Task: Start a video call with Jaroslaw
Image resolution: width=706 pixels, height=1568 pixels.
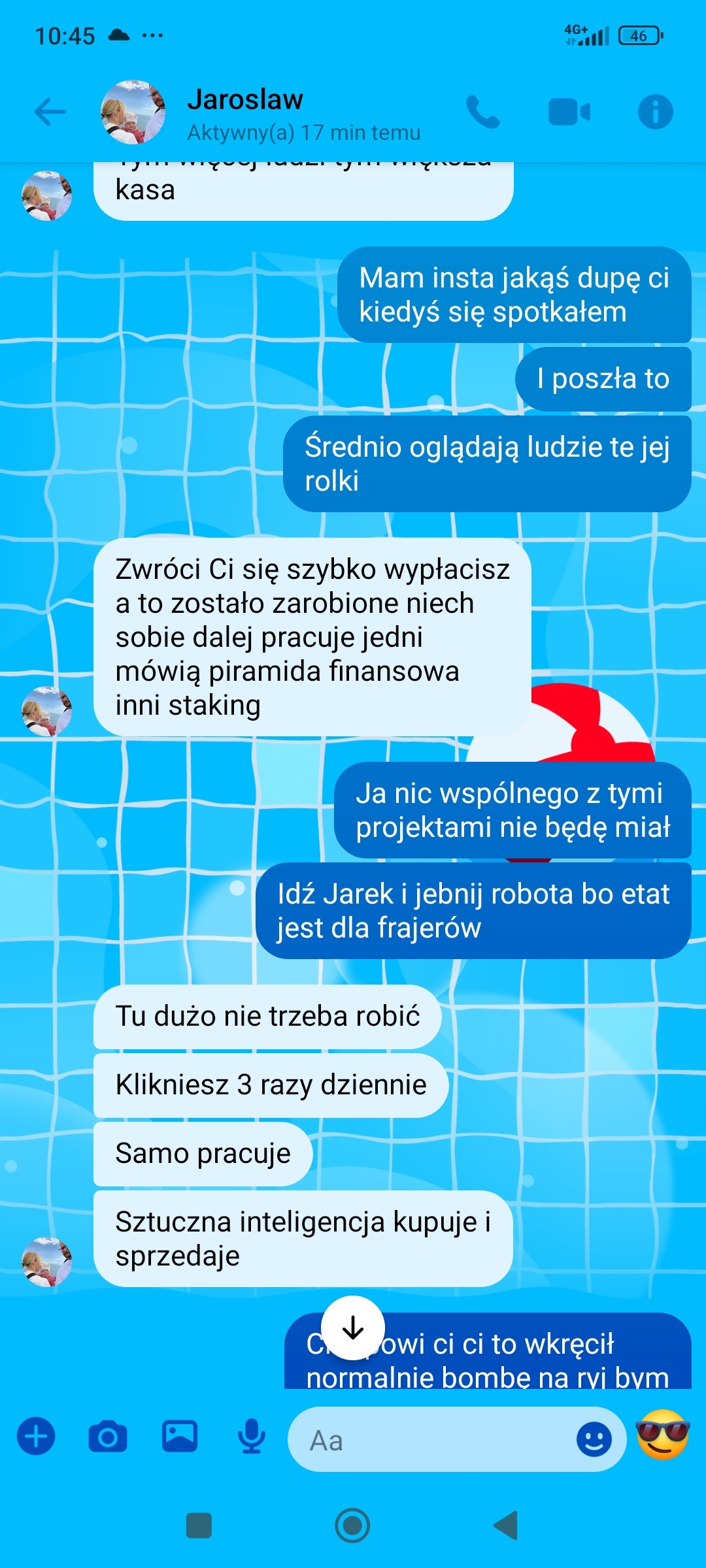Action: (x=569, y=112)
